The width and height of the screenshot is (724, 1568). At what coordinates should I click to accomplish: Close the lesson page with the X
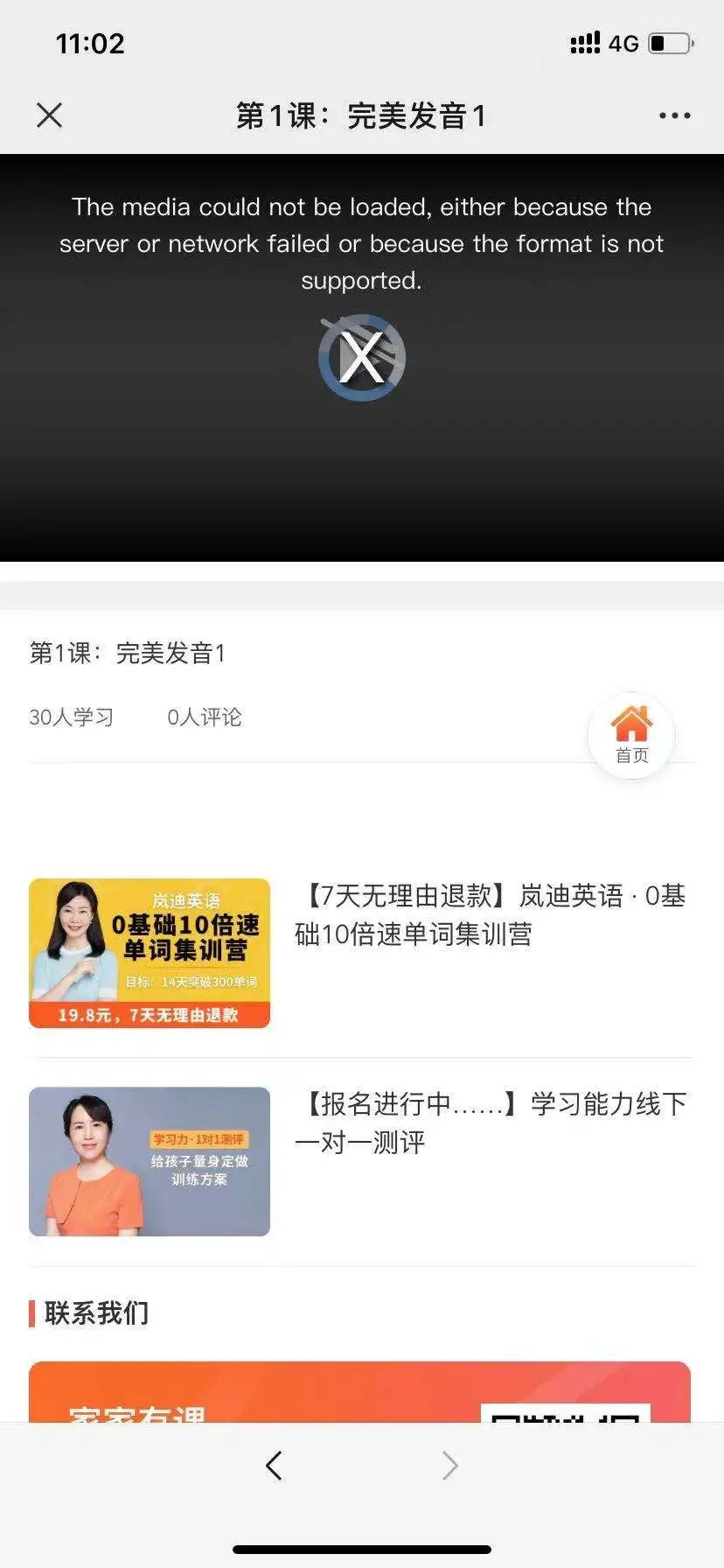[50, 115]
